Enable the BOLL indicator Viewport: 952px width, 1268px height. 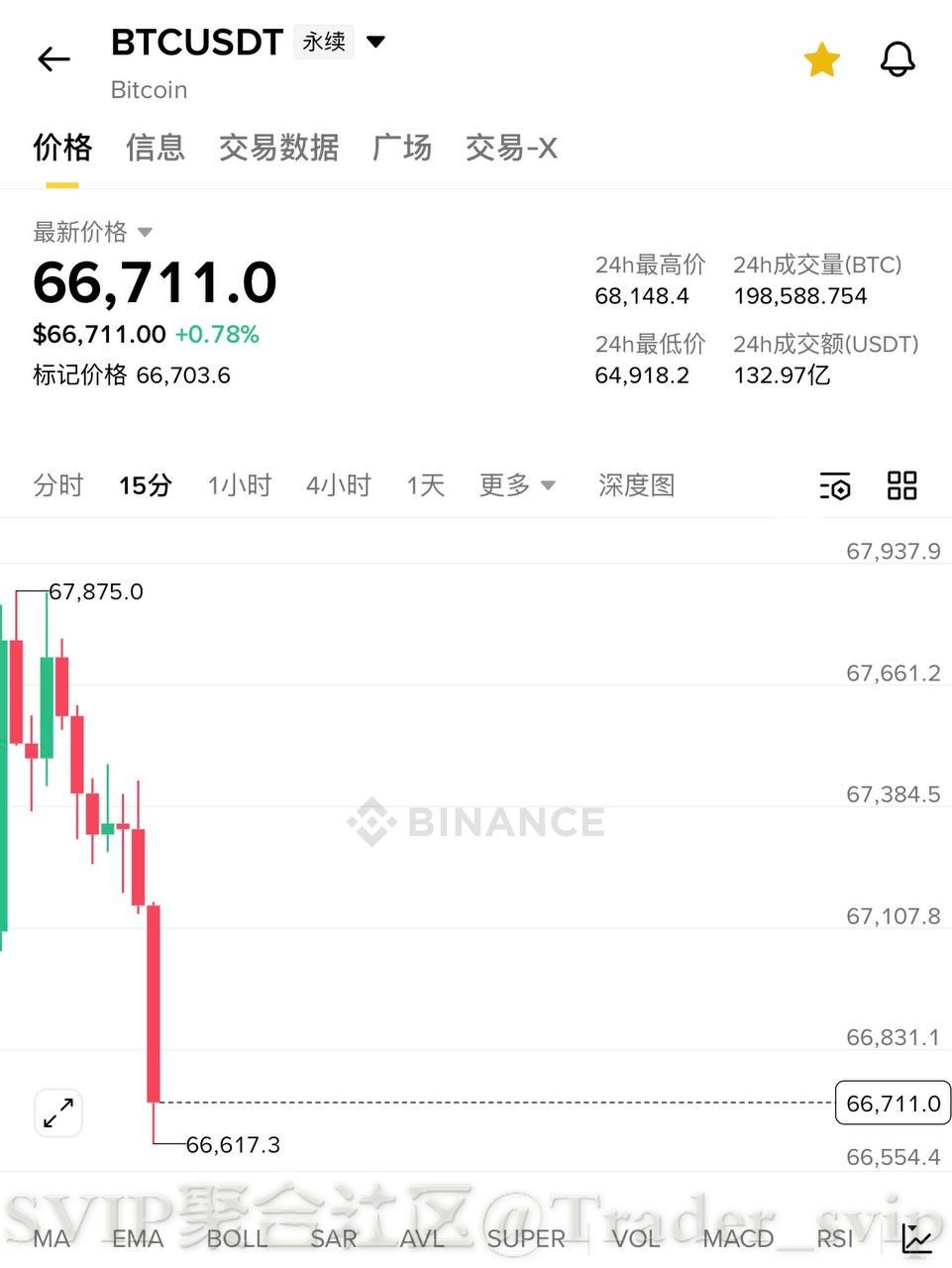[237, 1238]
